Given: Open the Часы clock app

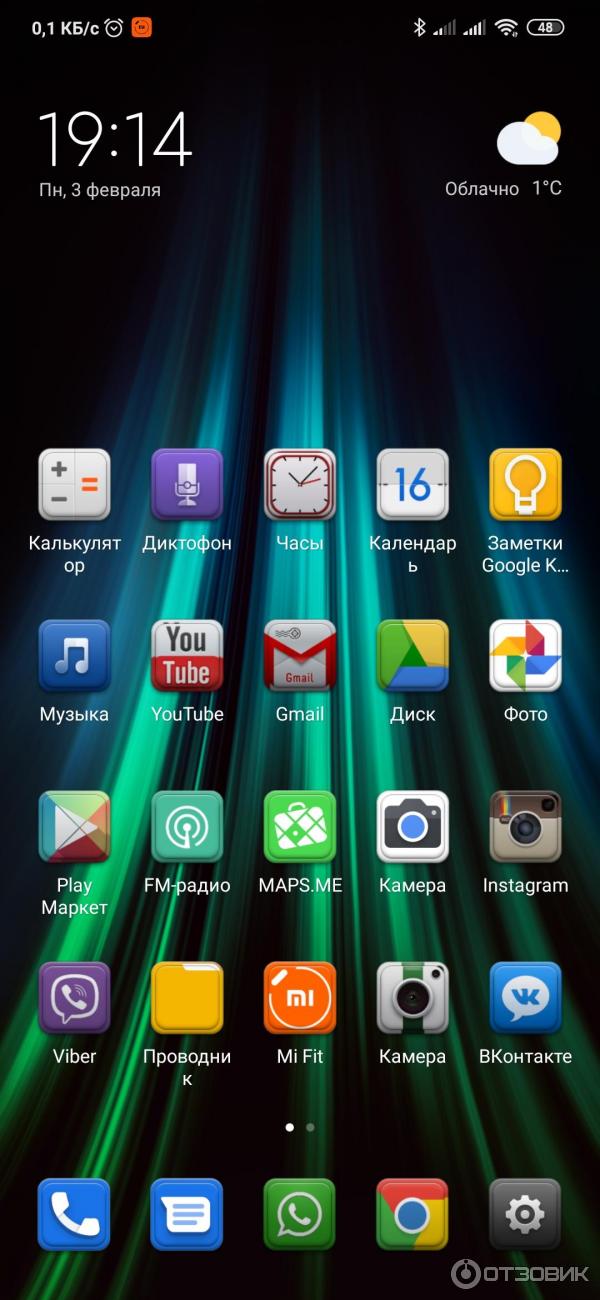Looking at the screenshot, I should 300,485.
